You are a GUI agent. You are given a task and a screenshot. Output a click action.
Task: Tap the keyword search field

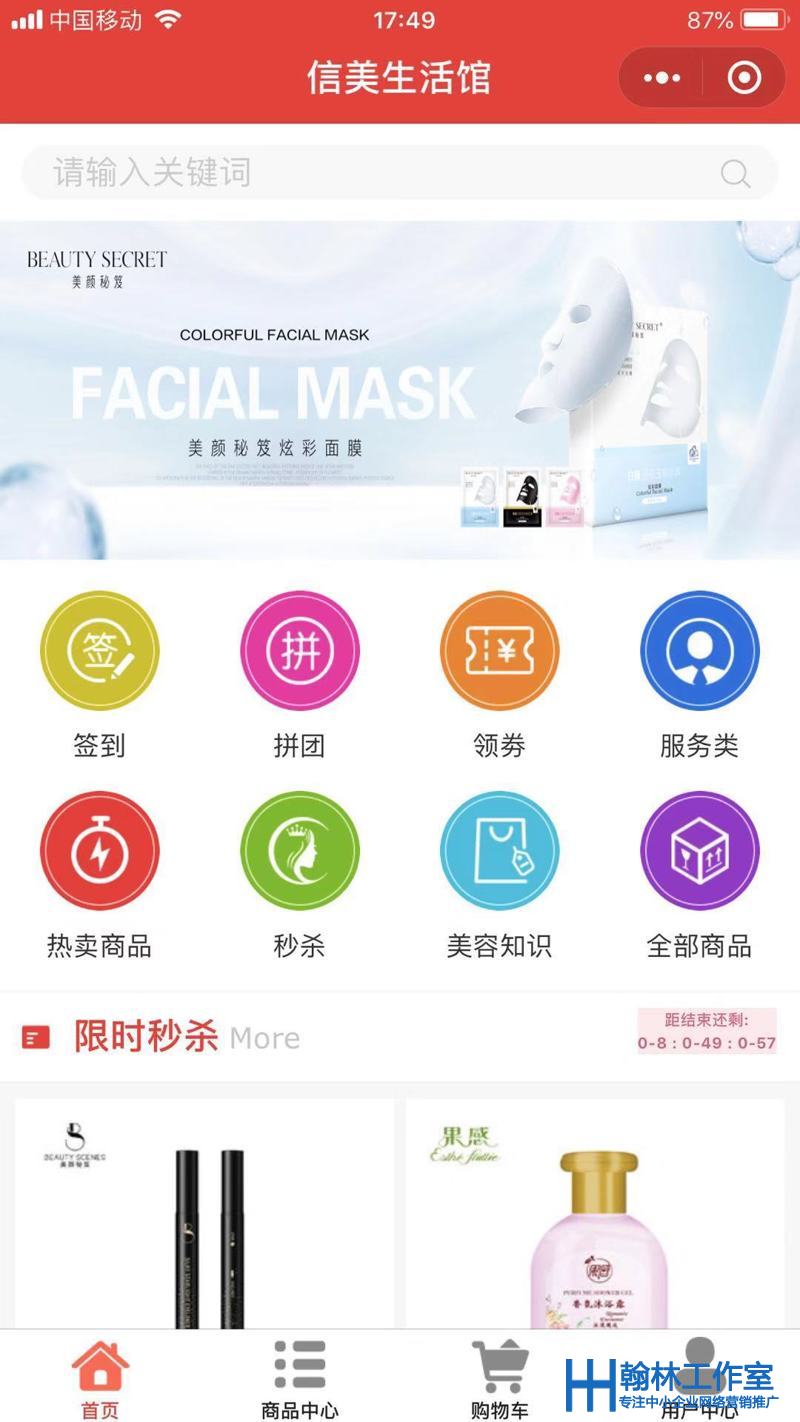click(x=380, y=173)
